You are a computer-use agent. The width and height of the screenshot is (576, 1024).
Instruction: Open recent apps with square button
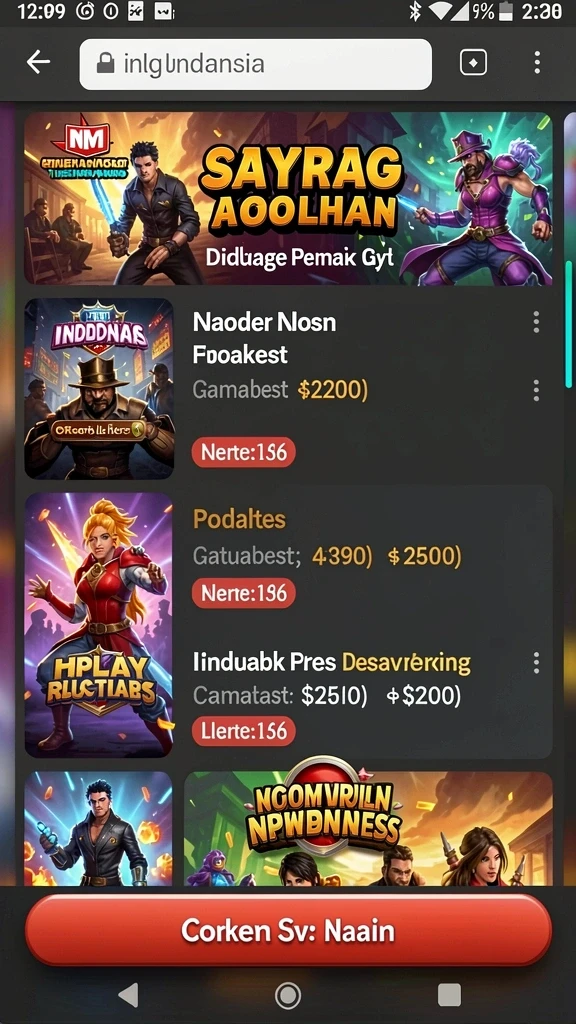pyautogui.click(x=449, y=995)
